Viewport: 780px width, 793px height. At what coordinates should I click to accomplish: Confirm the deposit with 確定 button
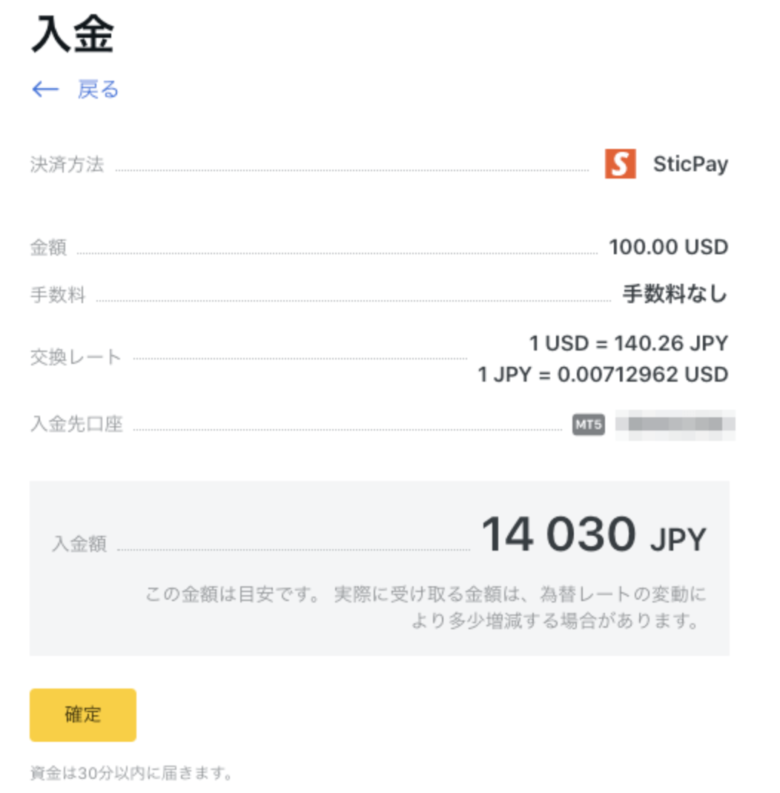(x=83, y=714)
